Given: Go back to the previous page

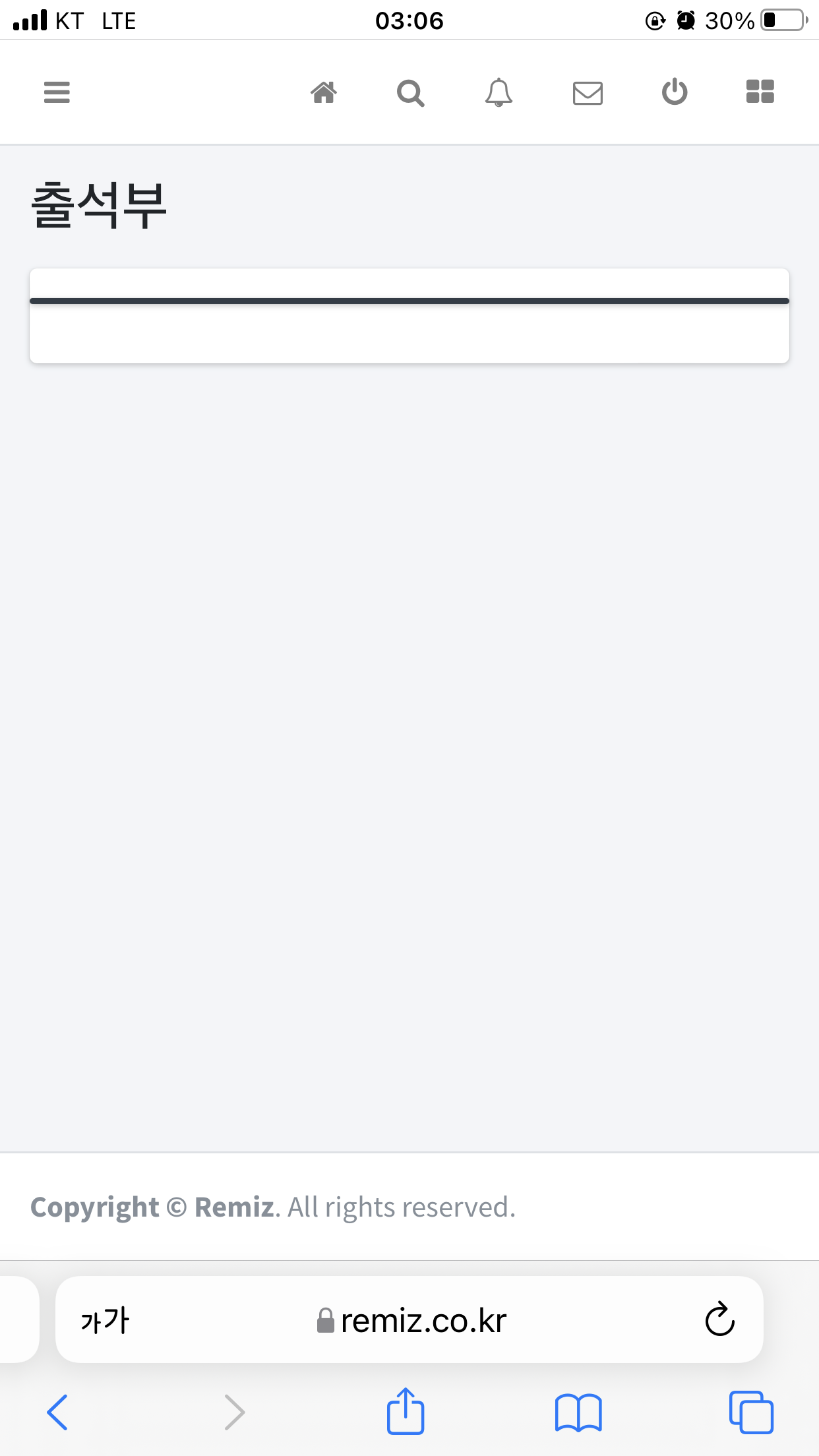Looking at the screenshot, I should (57, 1412).
